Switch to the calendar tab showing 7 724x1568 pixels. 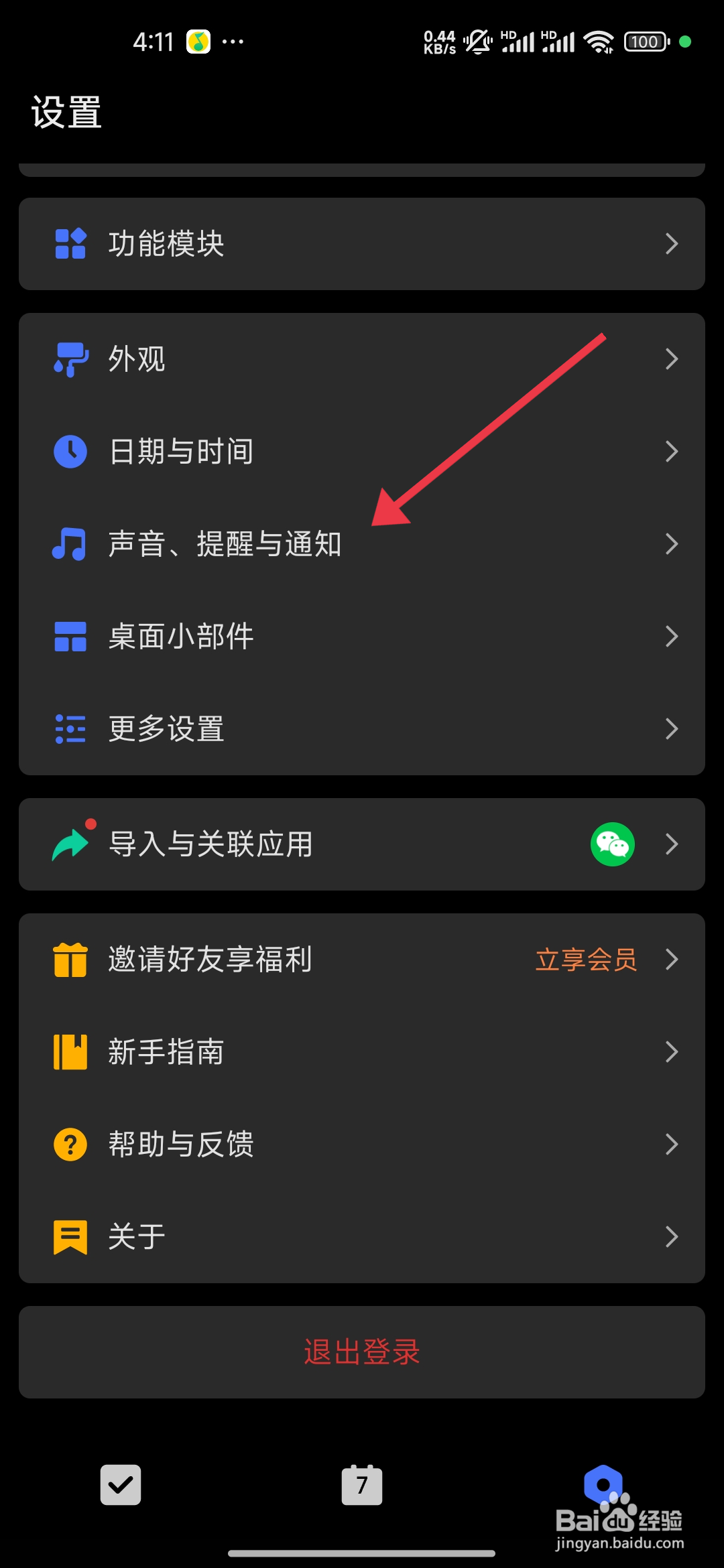[x=362, y=1485]
